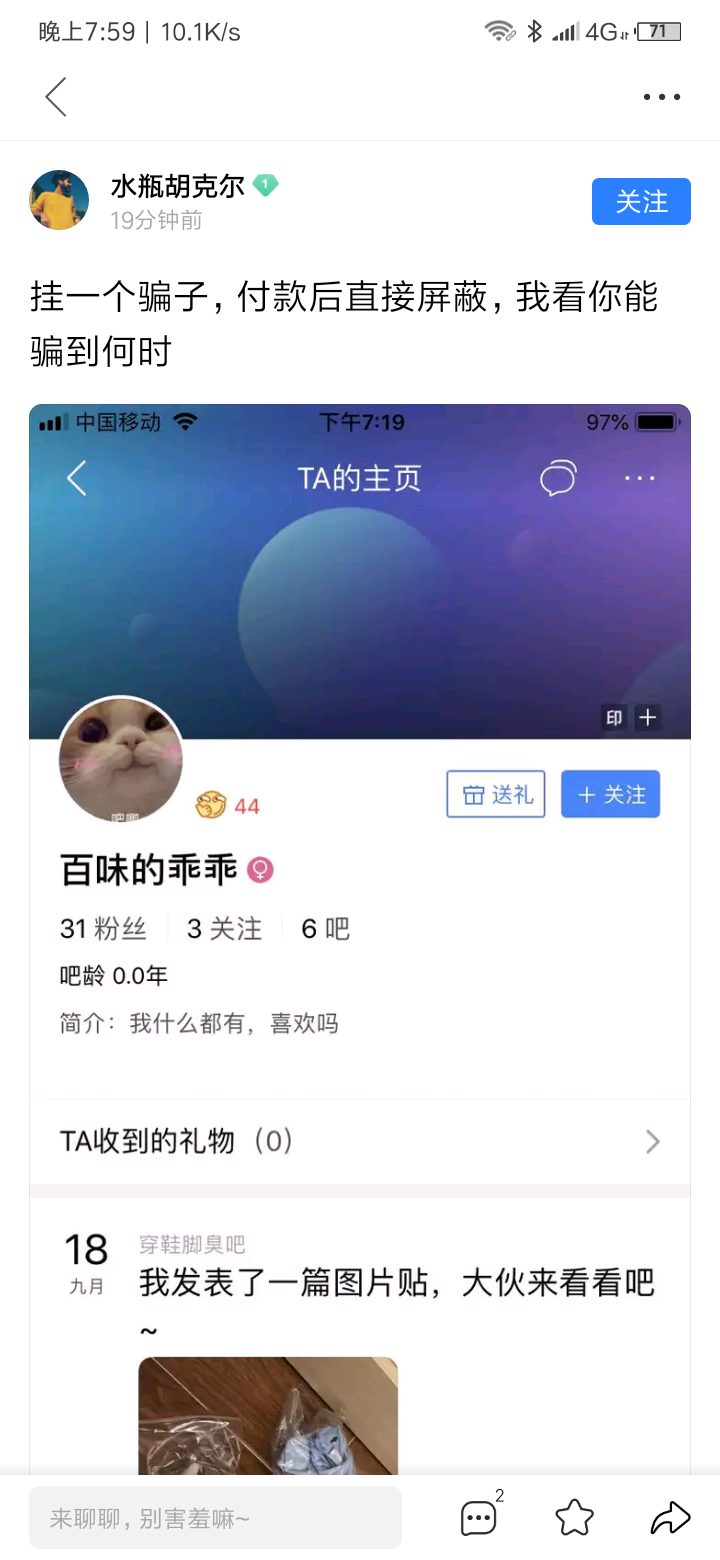Share this post using the arrow icon
This screenshot has width=720, height=1560.
pos(670,1517)
